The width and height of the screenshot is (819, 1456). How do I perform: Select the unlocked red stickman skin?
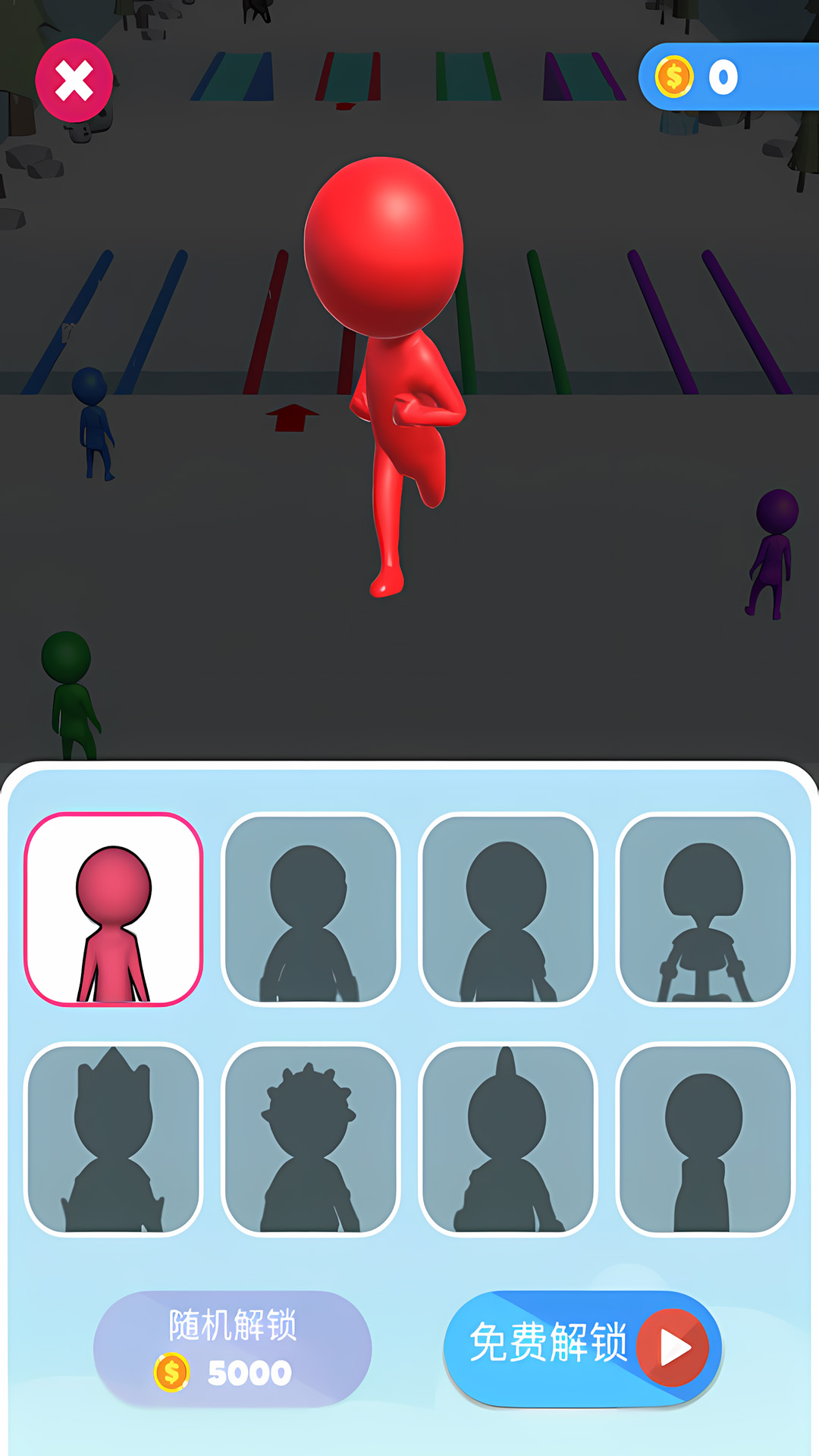coord(114,909)
